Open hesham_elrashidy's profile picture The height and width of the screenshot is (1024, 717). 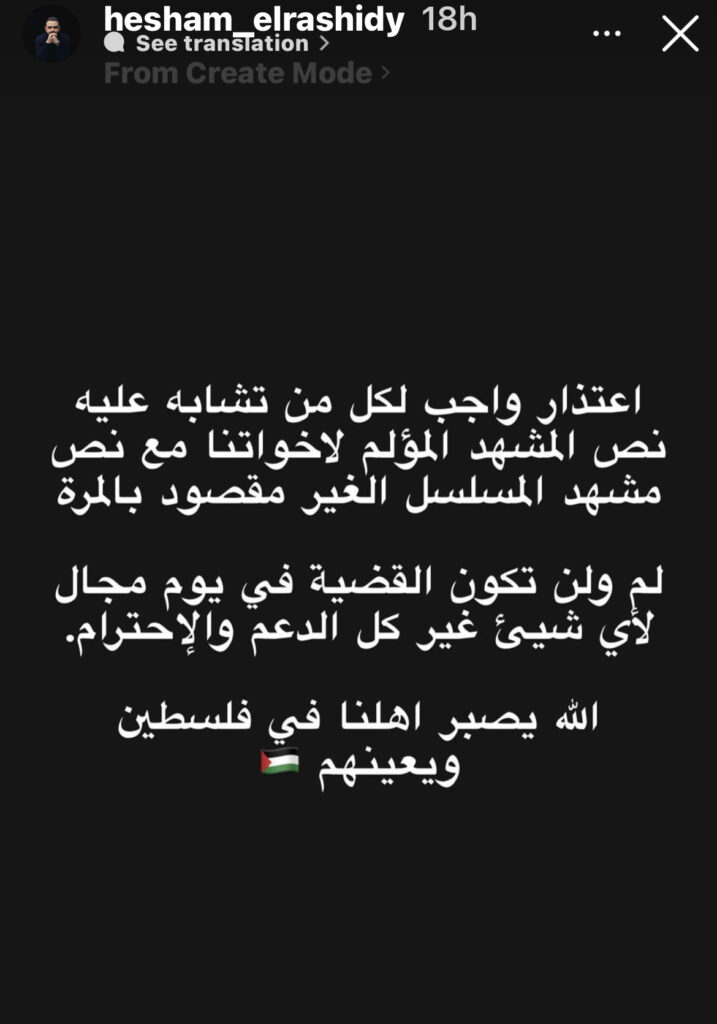51,34
